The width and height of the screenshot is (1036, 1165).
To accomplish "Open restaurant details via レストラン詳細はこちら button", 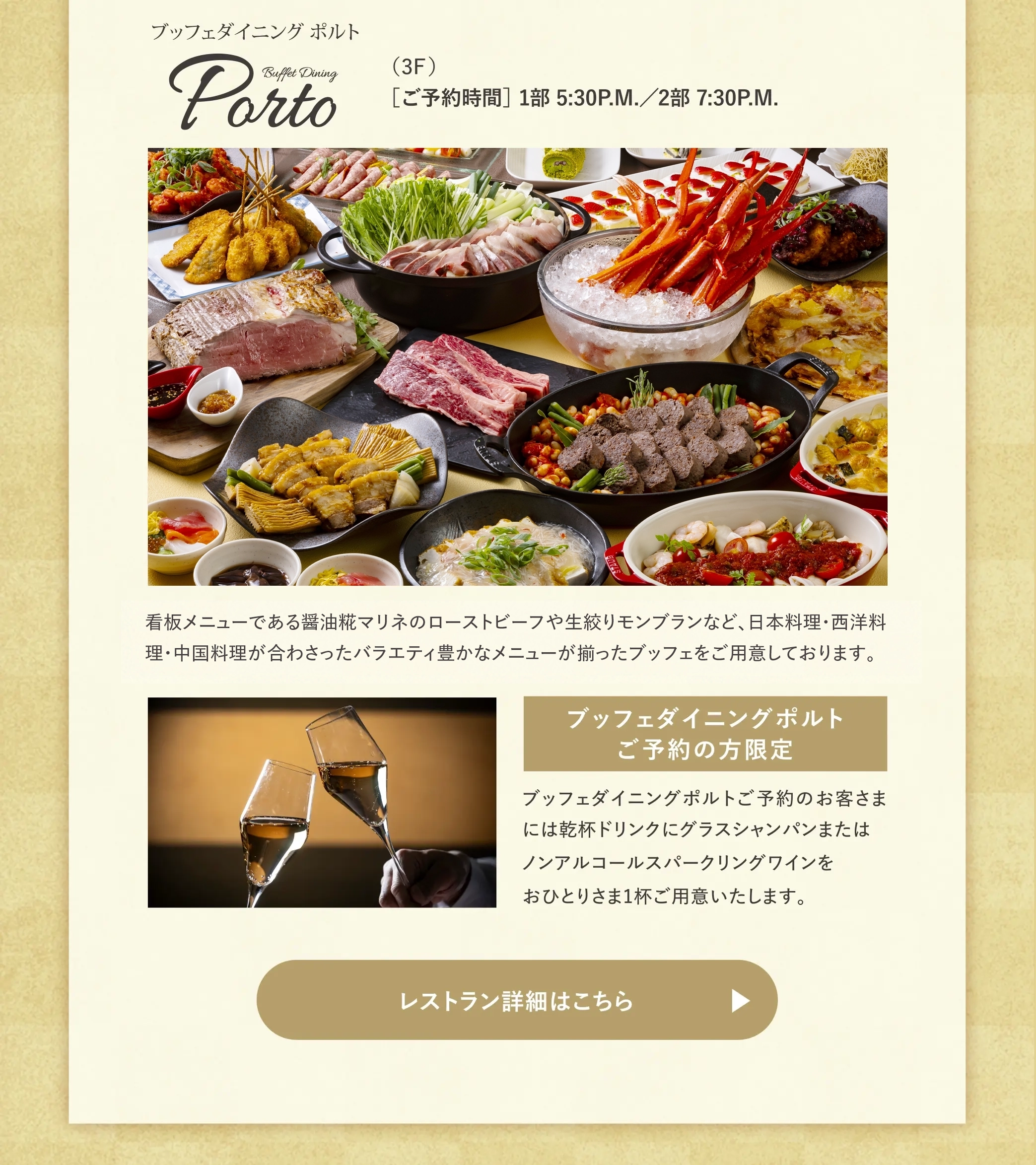I will 517,1000.
